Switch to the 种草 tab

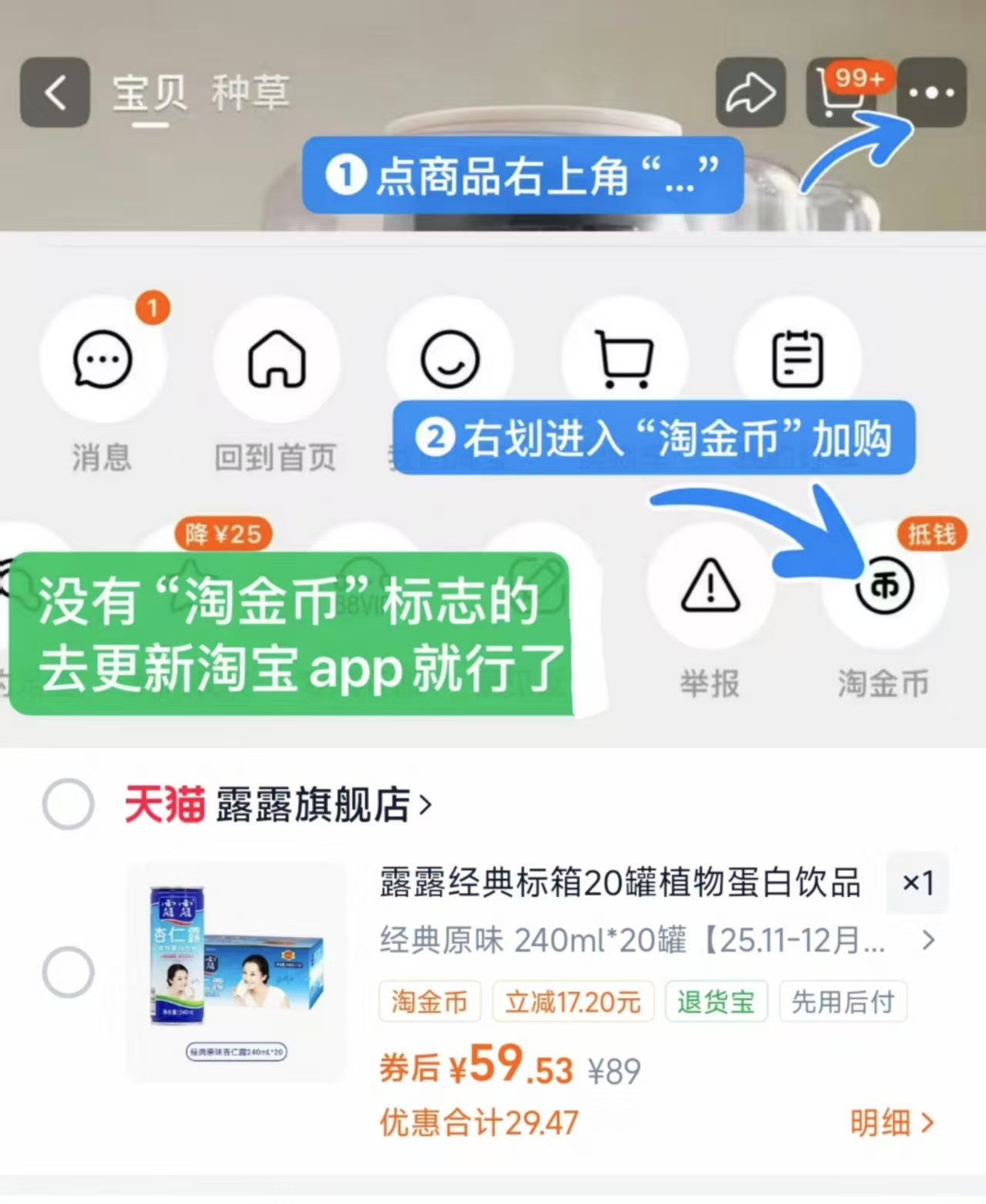pos(252,91)
